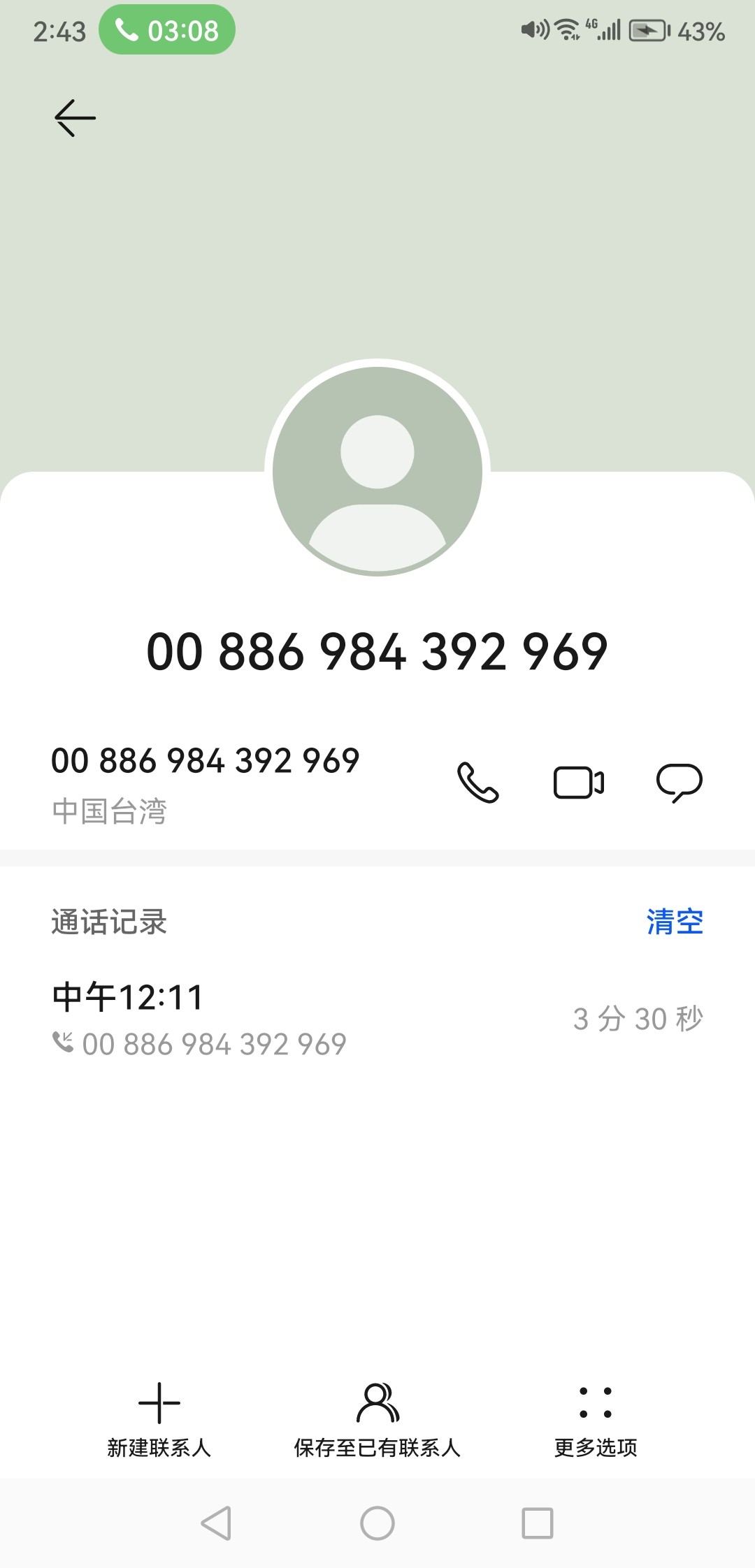The height and width of the screenshot is (1568, 755).
Task: Open the 中午12:11 call record entry
Action: (x=377, y=1018)
